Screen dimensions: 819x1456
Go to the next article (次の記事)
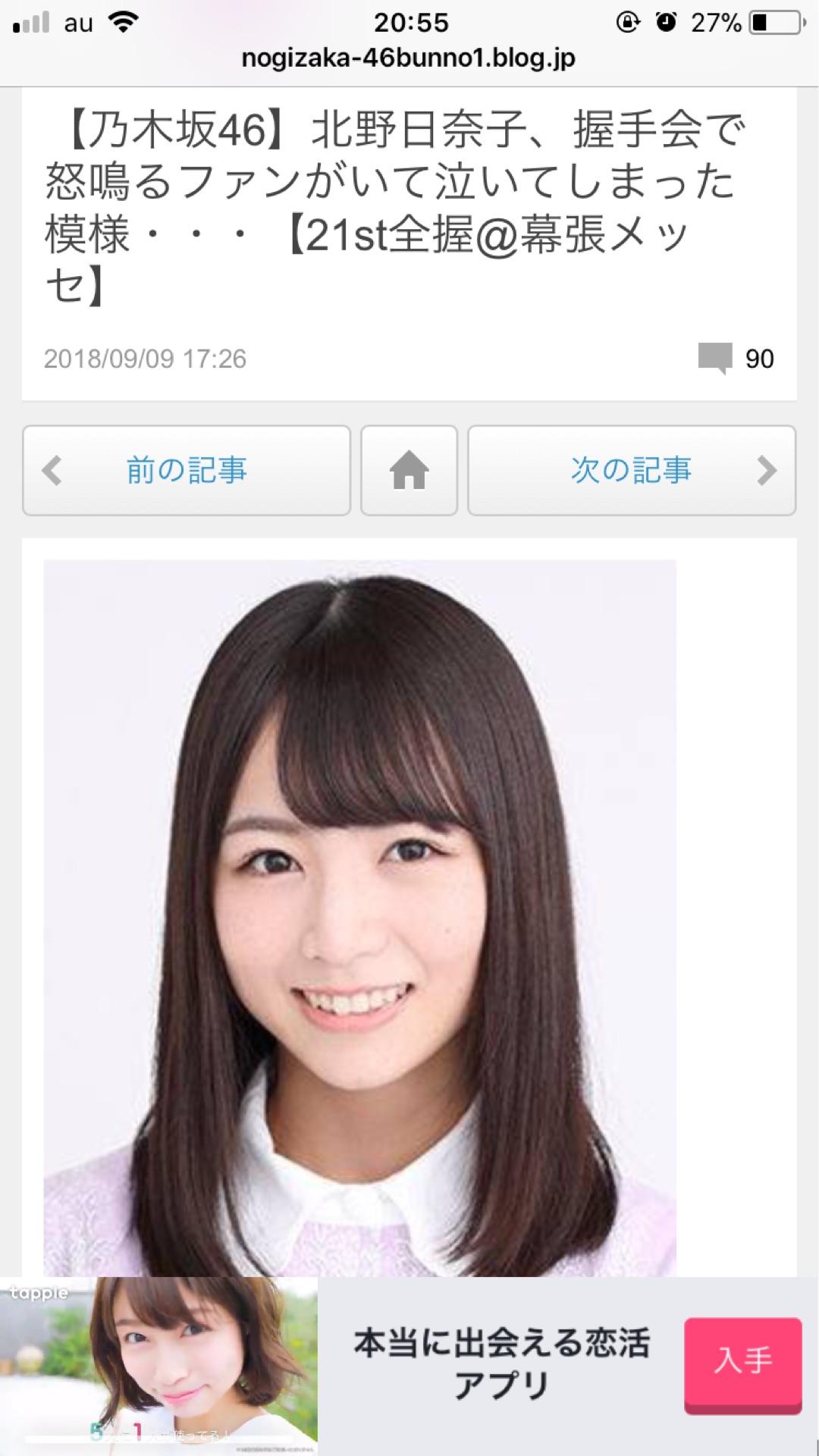[631, 470]
